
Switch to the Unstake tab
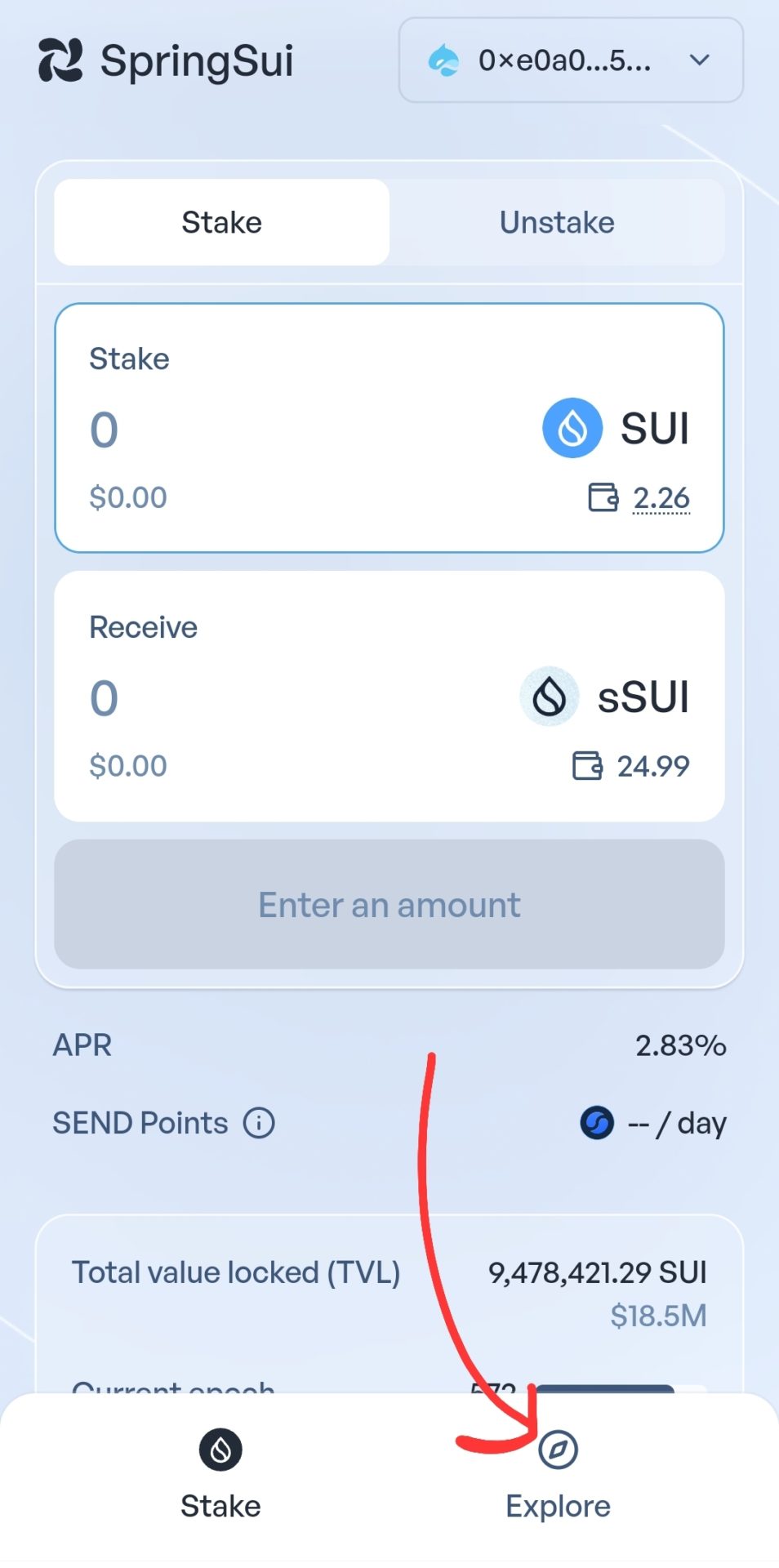pos(556,221)
